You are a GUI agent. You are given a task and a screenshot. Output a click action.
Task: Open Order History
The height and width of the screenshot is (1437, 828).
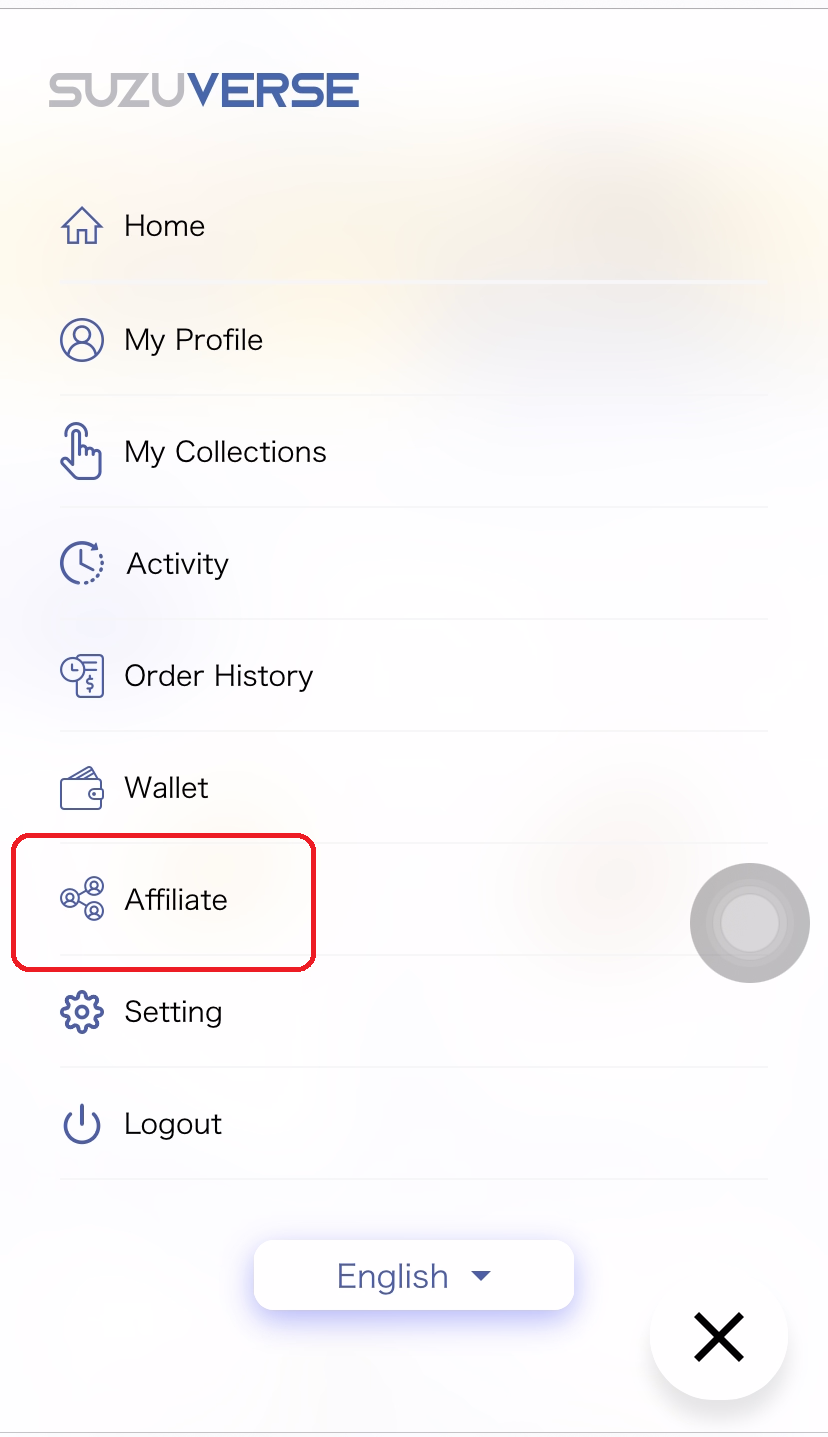tap(218, 676)
